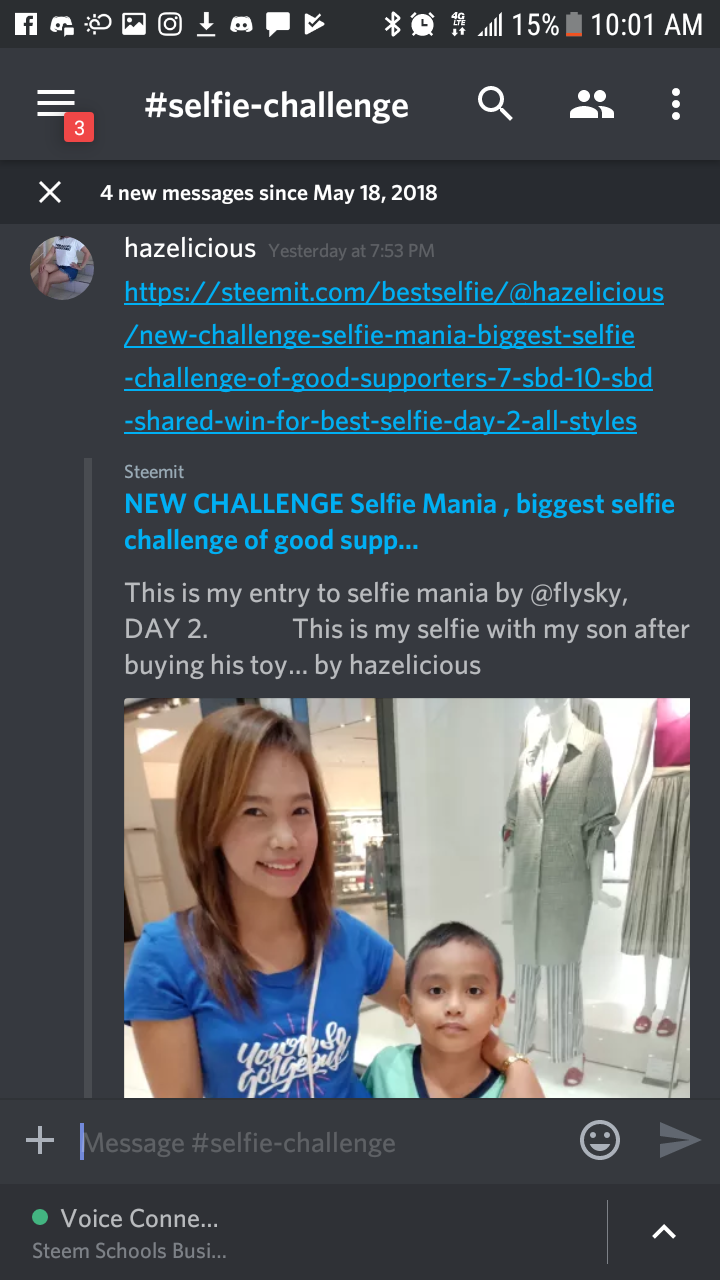
Task: Search in #selfie-challenge
Action: pyautogui.click(x=494, y=104)
